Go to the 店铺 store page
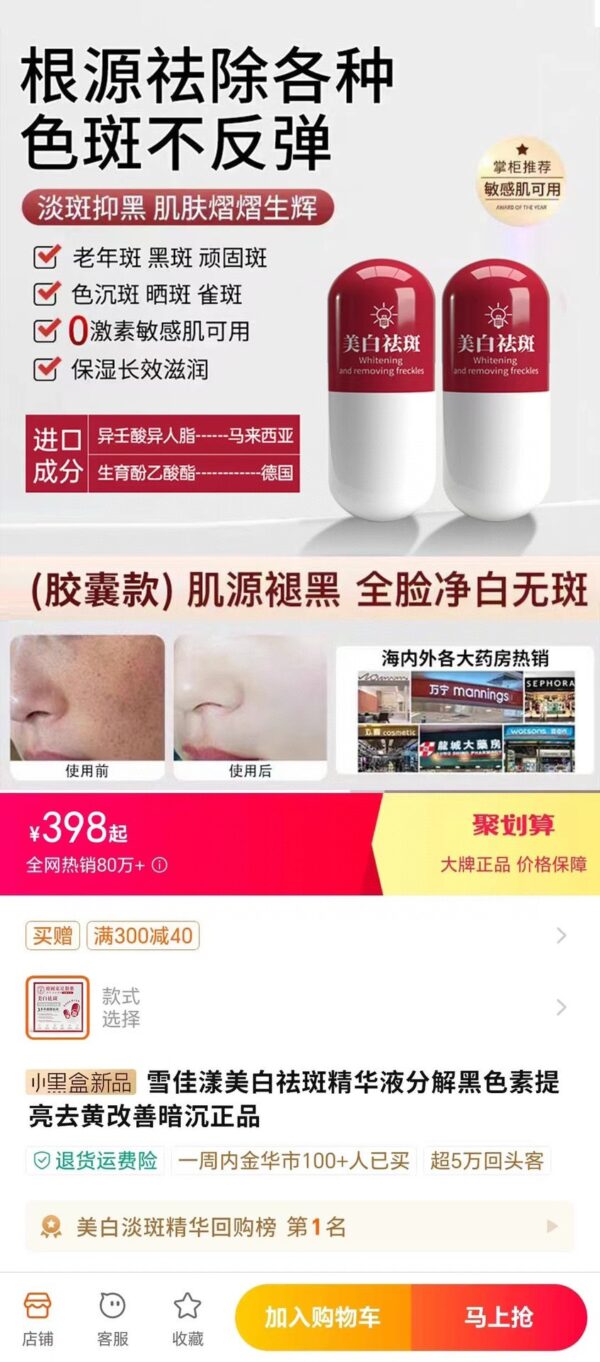 38,1317
